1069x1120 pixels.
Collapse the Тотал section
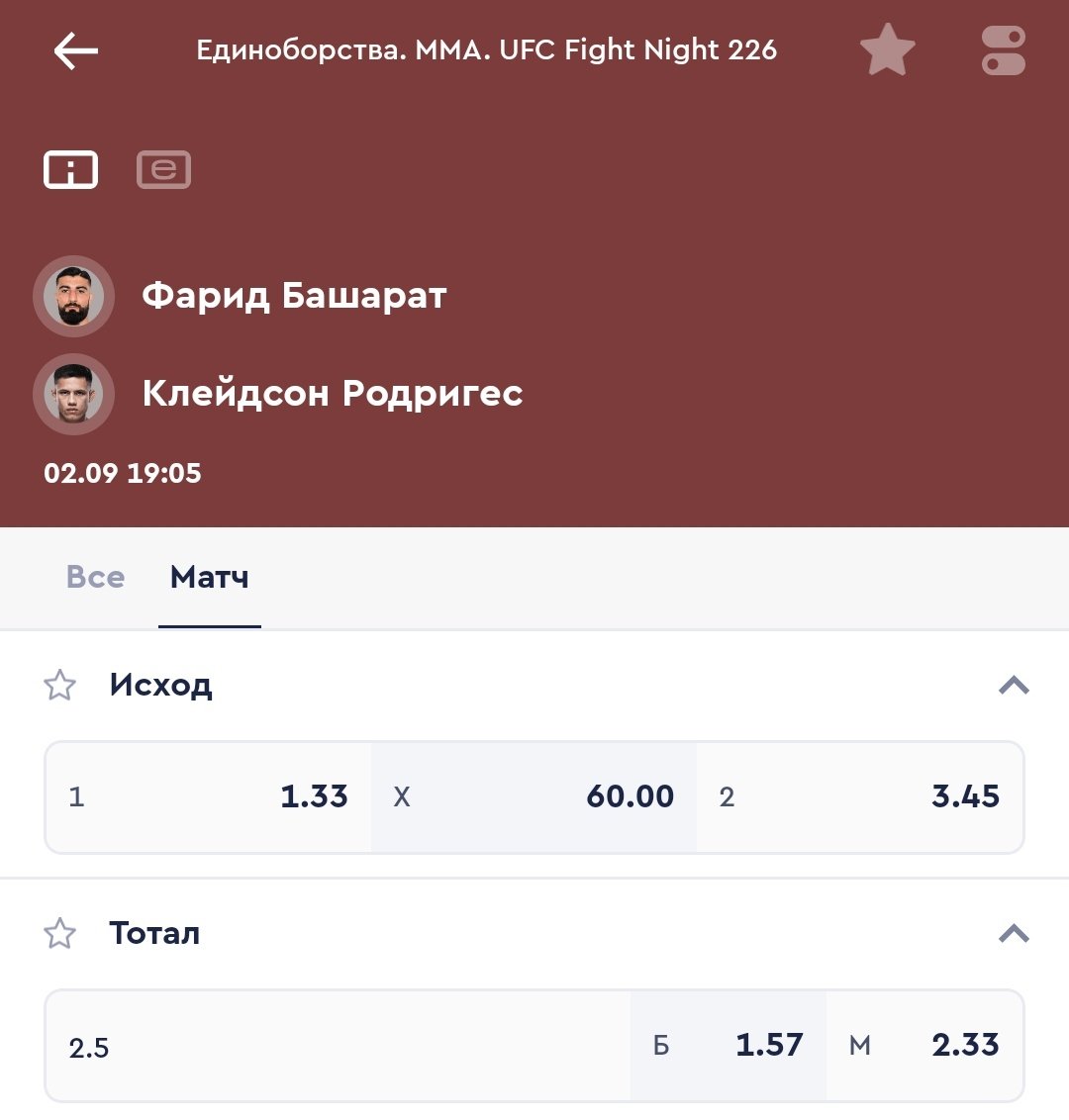pos(1014,933)
